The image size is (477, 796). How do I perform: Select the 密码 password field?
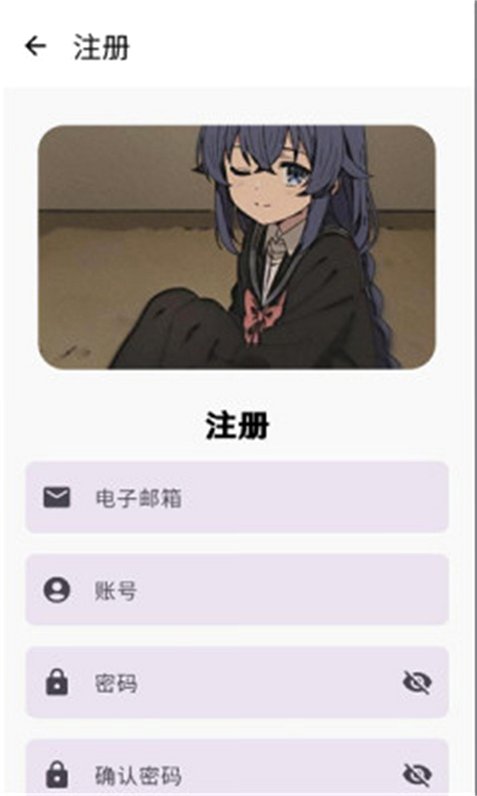237,682
